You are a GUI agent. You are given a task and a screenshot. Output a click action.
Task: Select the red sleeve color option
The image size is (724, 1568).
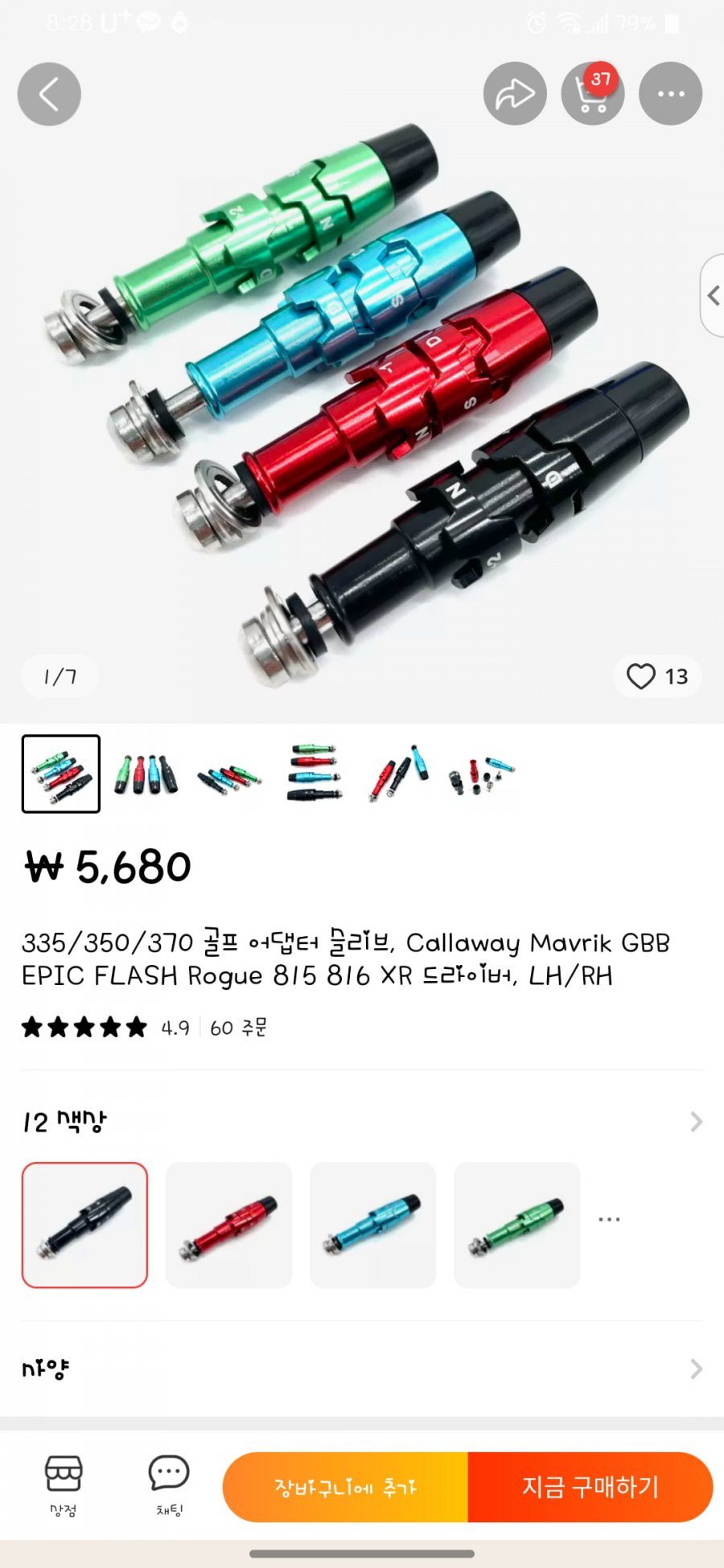click(228, 1225)
